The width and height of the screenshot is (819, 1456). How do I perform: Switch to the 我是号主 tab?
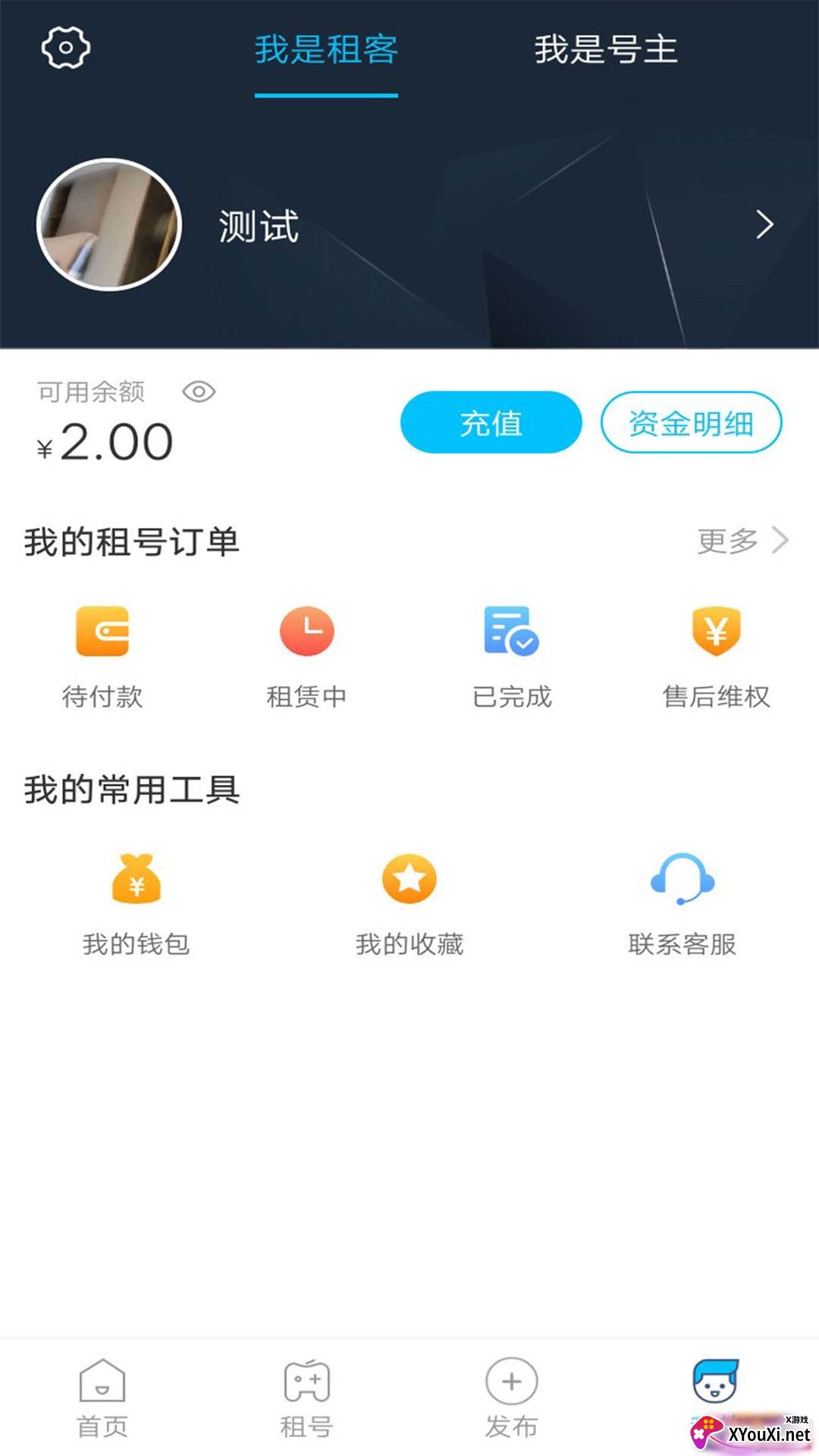(605, 50)
